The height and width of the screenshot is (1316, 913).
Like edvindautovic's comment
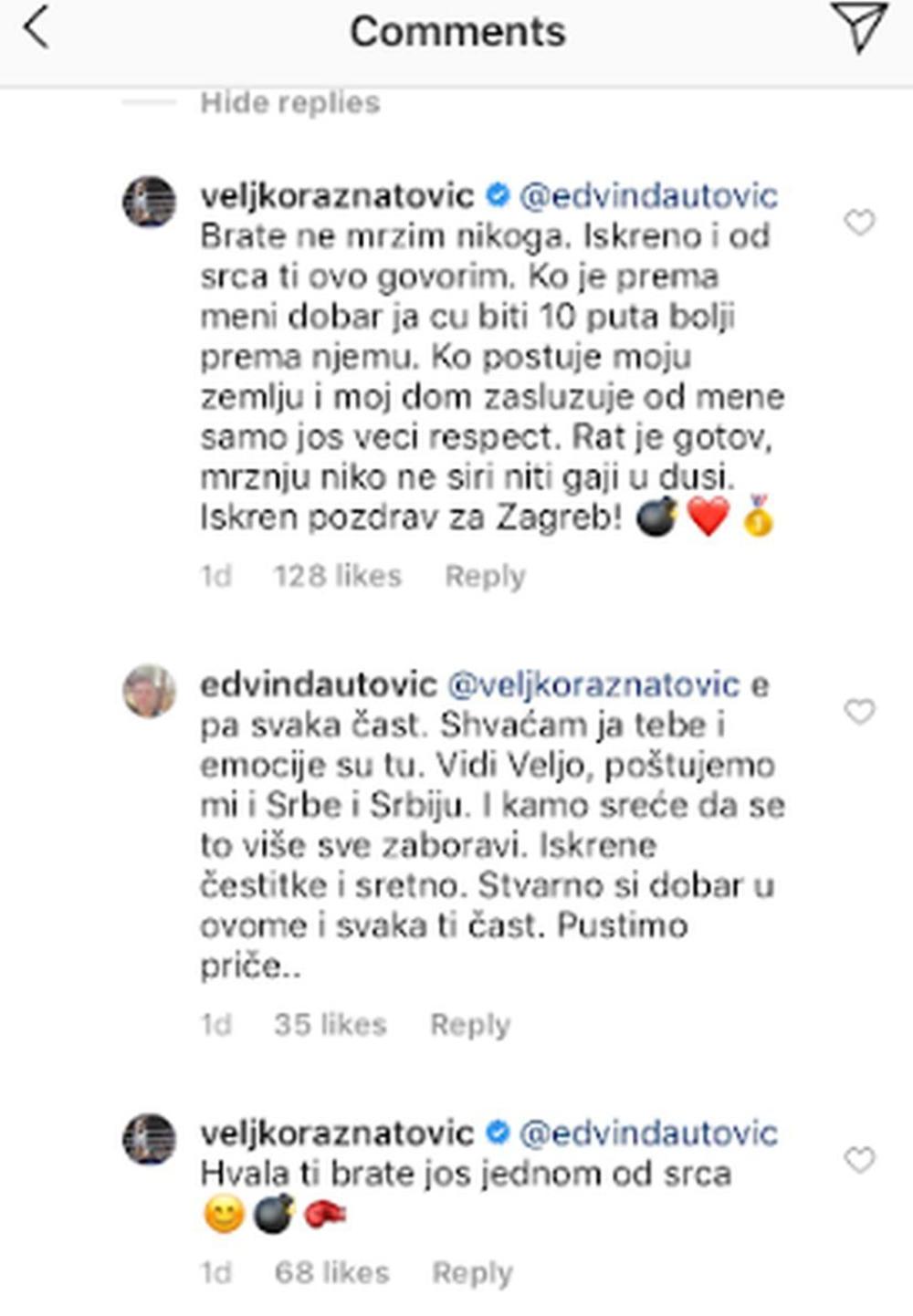click(859, 711)
